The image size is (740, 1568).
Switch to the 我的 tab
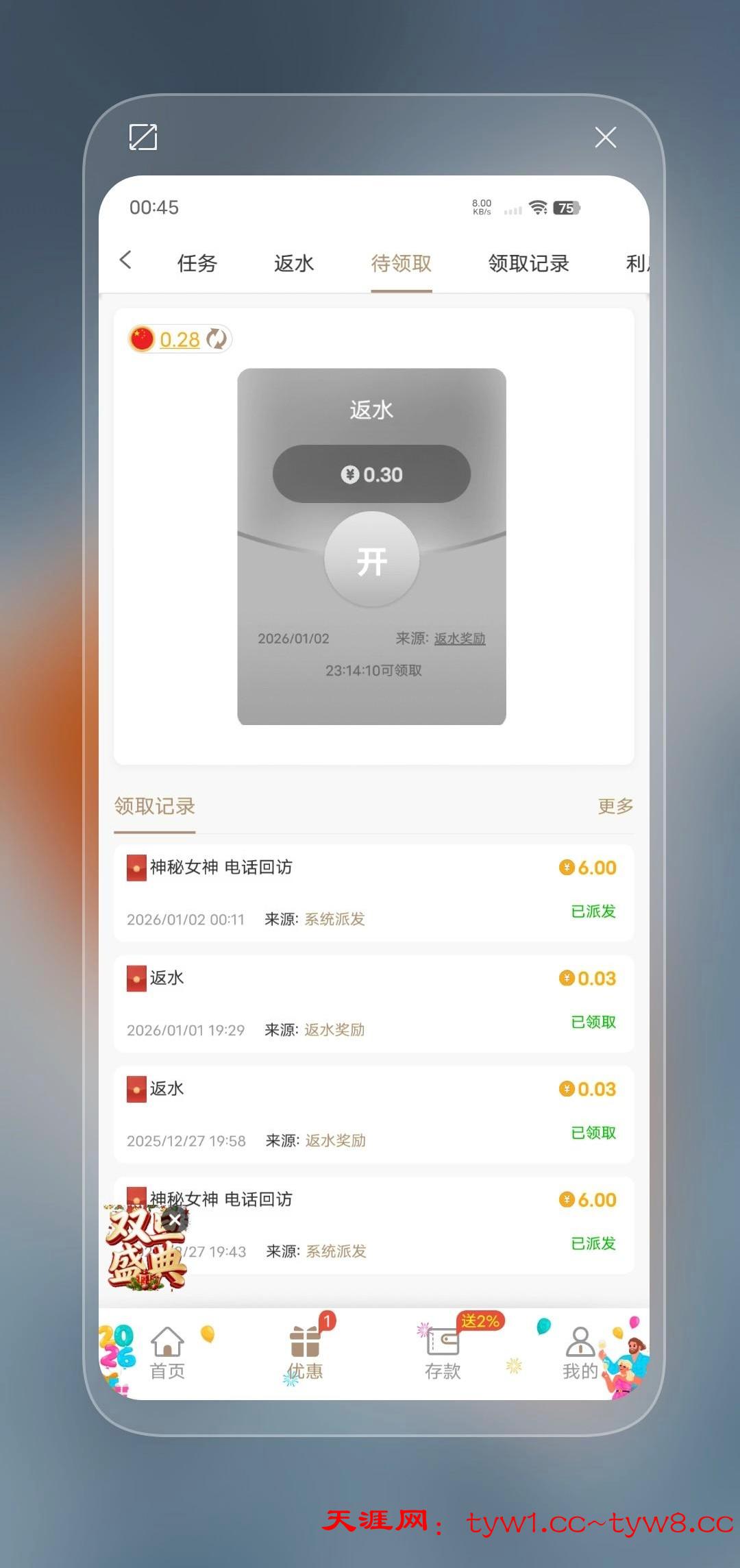(x=580, y=1353)
